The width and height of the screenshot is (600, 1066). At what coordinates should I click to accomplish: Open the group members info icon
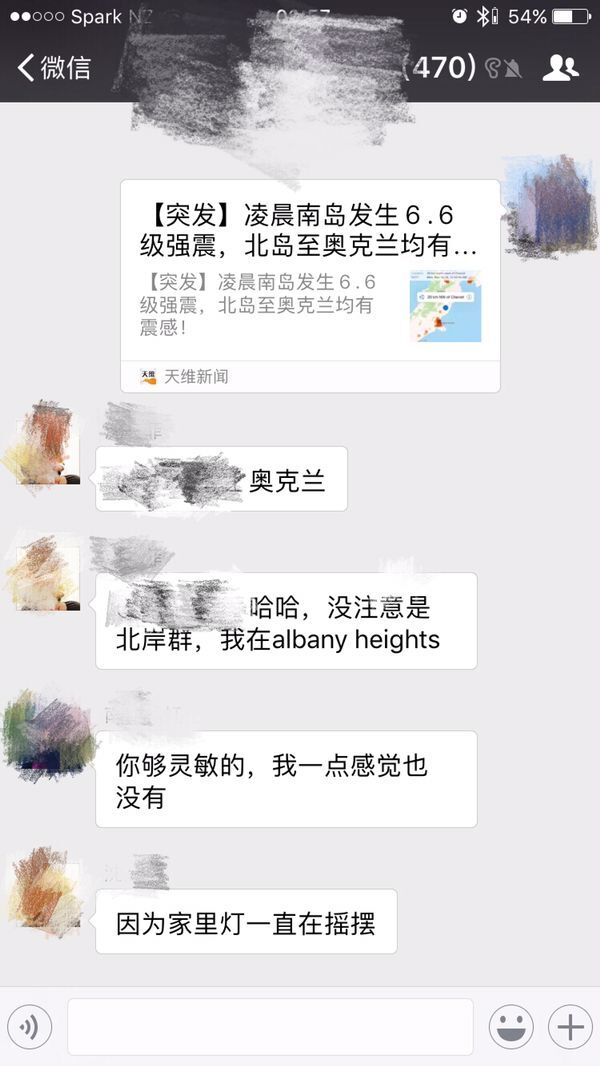[560, 68]
